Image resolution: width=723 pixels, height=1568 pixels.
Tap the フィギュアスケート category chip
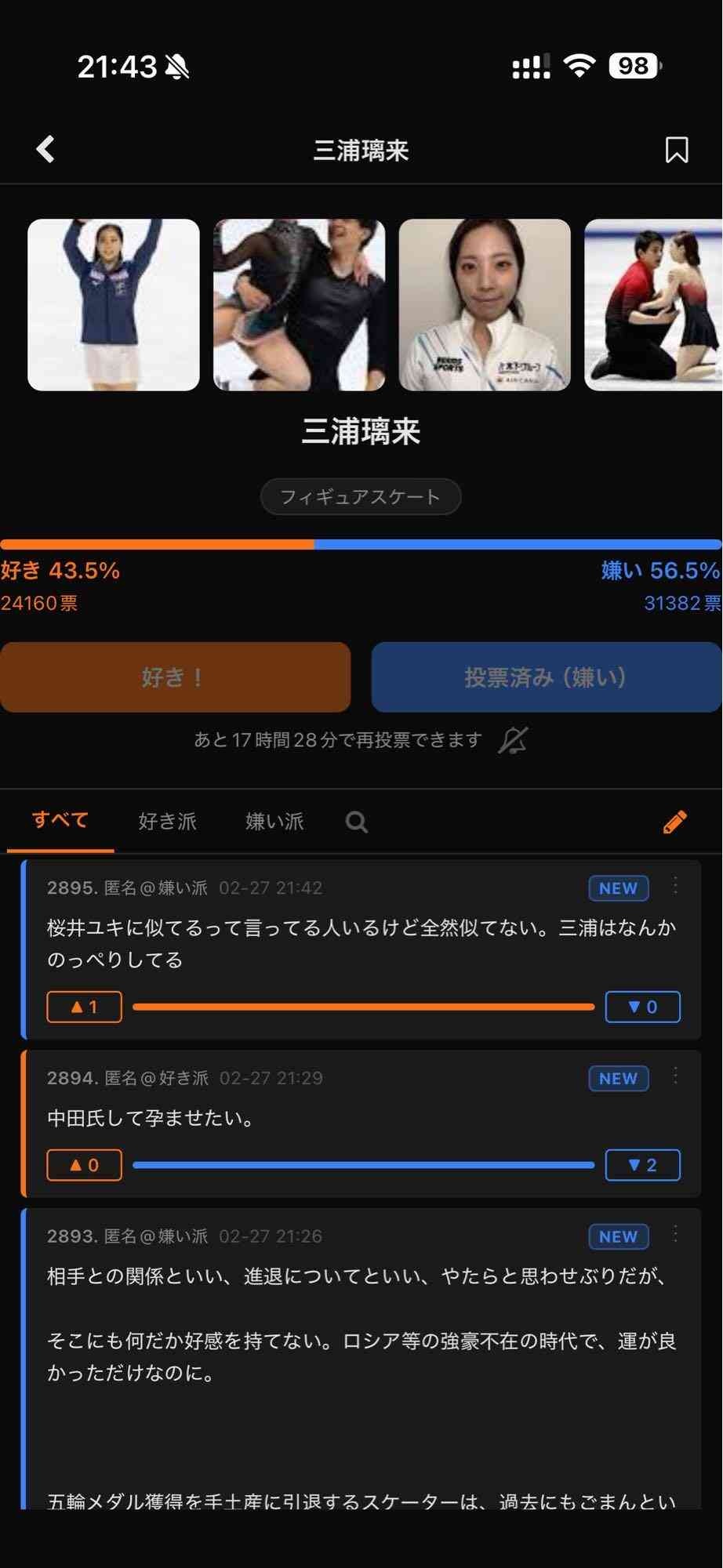[x=361, y=497]
